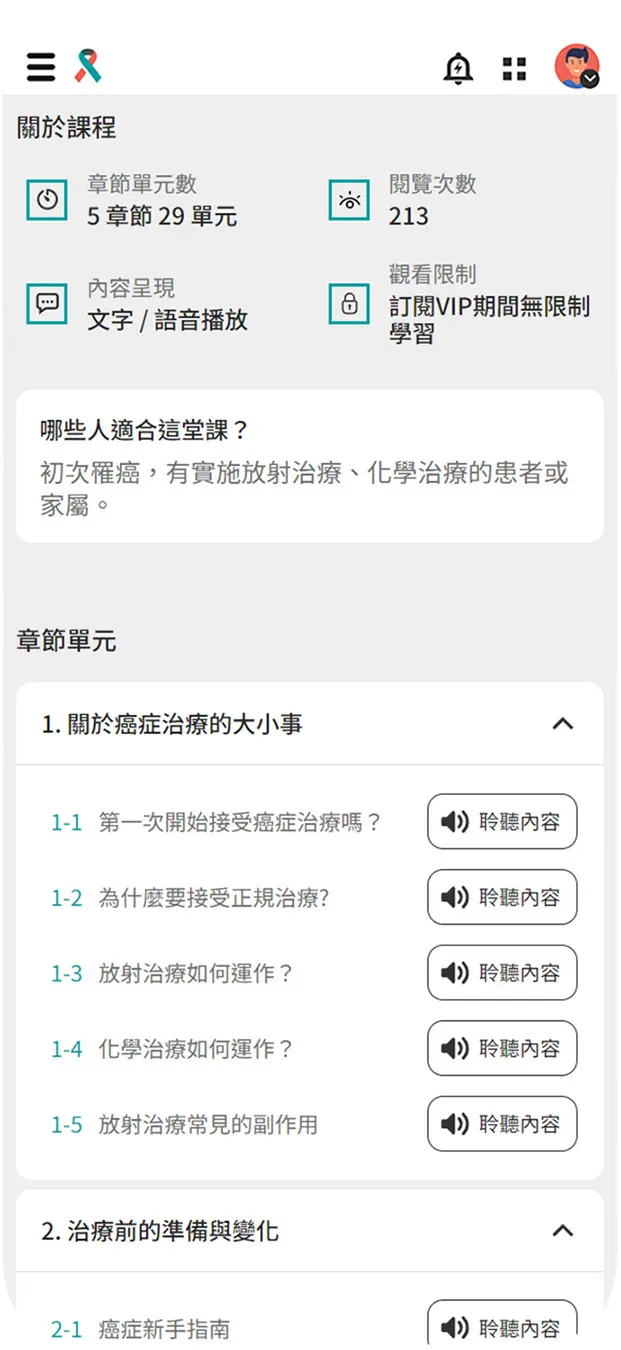This screenshot has height=1350, width=621.
Task: Open the grid apps menu
Action: click(x=514, y=68)
